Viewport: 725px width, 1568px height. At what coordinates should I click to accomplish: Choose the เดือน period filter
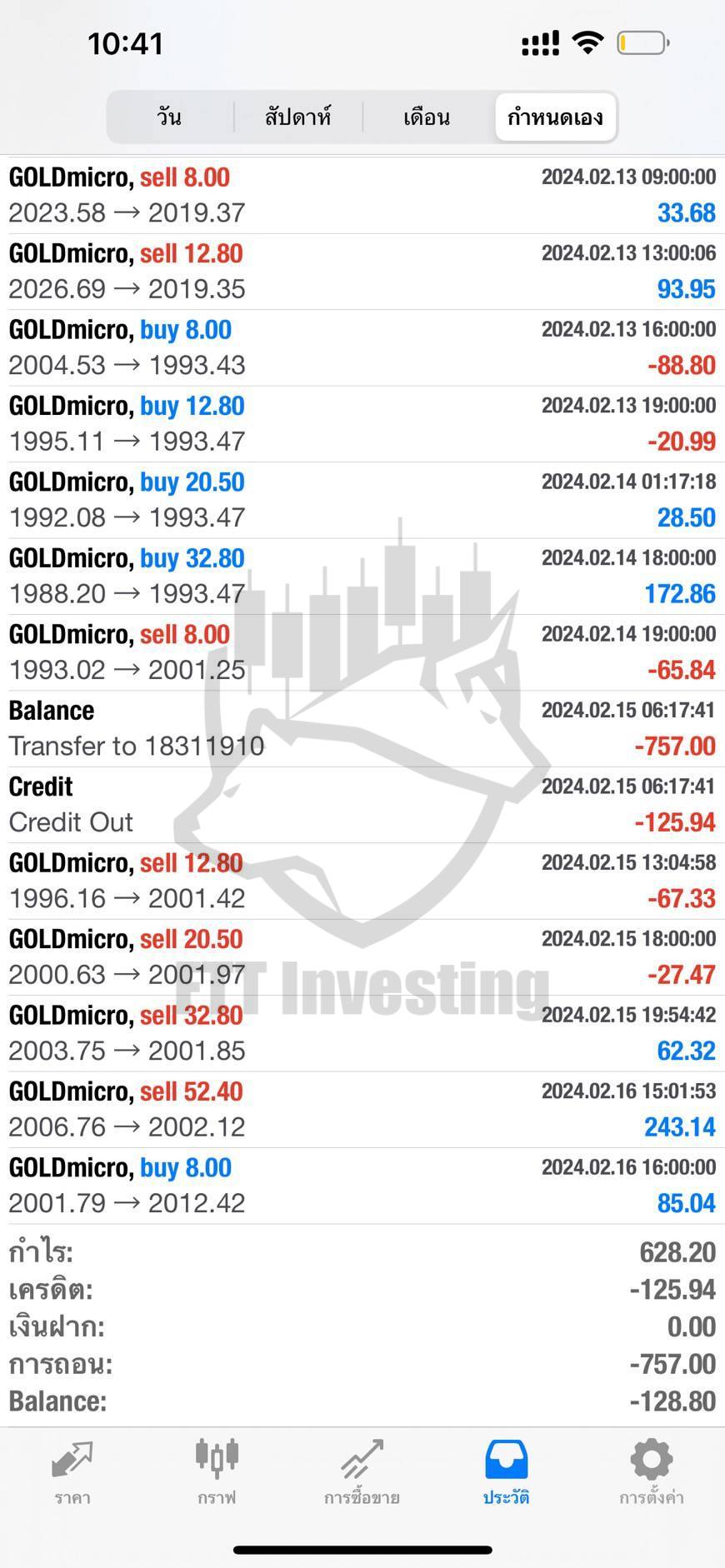tap(427, 117)
